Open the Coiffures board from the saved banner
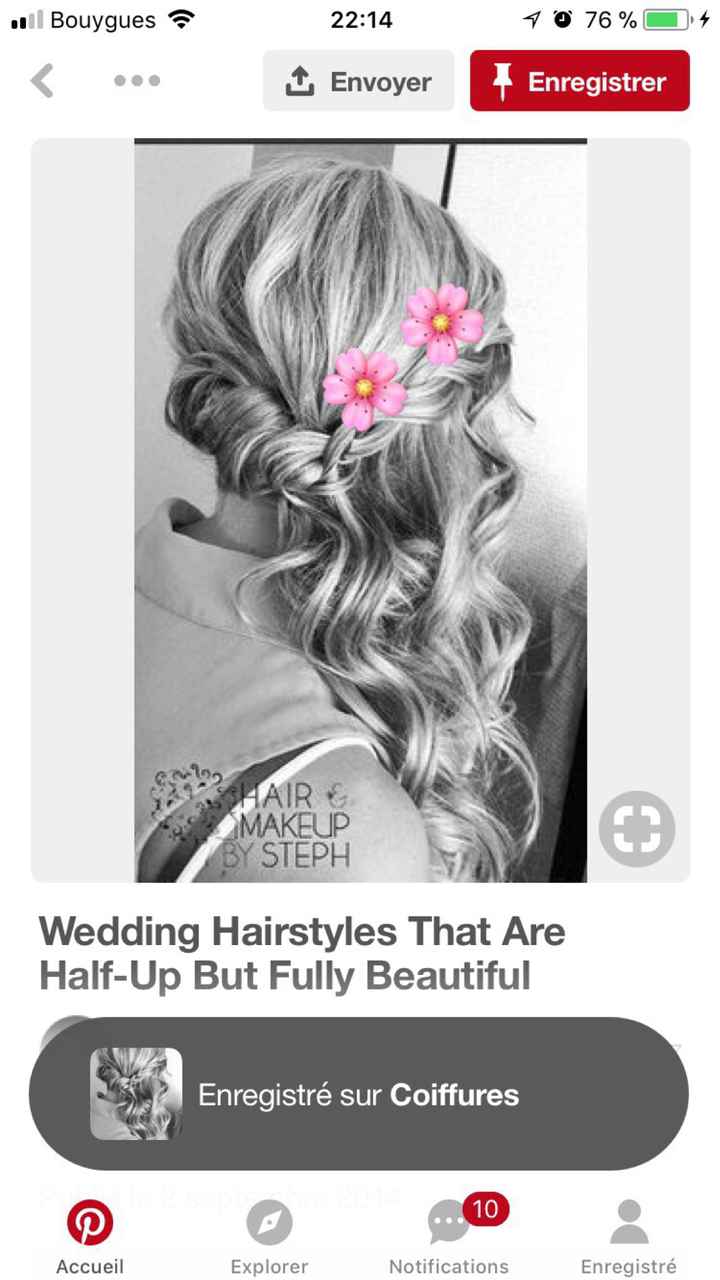This screenshot has height=1280, width=720. (x=454, y=1095)
